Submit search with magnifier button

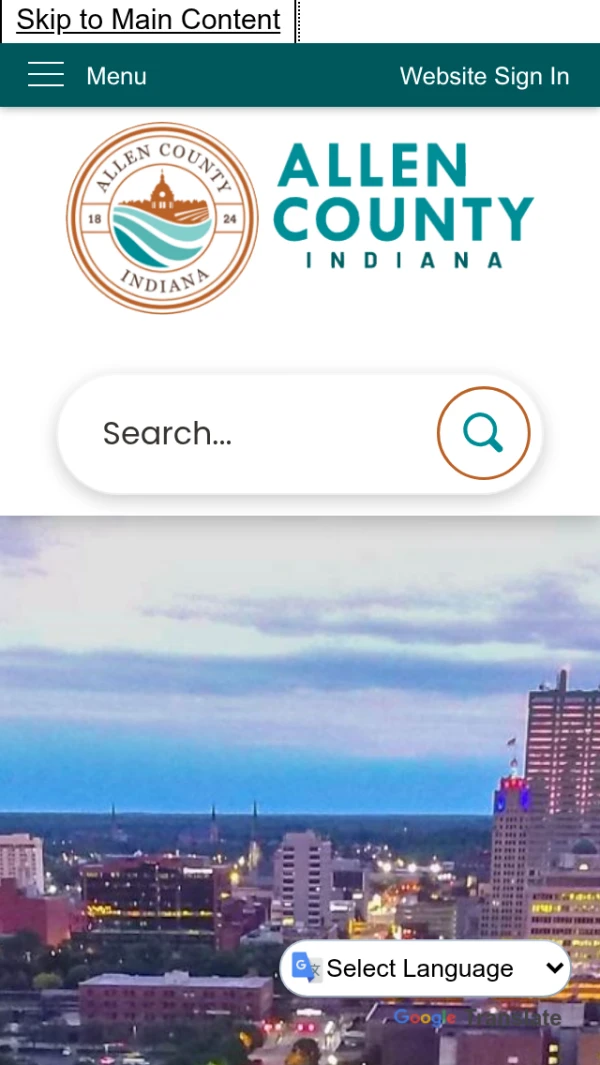[x=483, y=433]
